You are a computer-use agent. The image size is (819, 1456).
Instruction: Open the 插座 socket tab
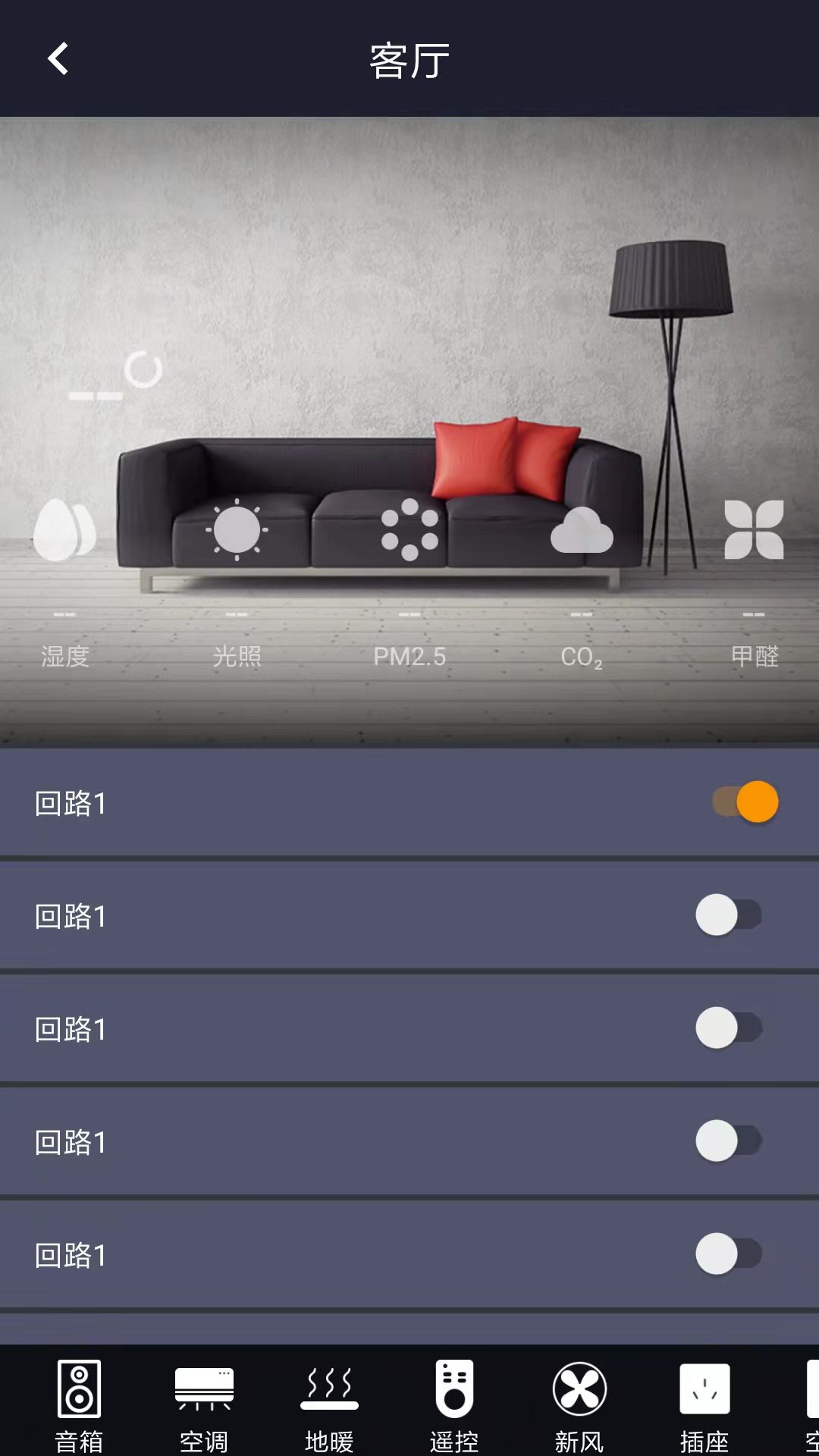[704, 1405]
